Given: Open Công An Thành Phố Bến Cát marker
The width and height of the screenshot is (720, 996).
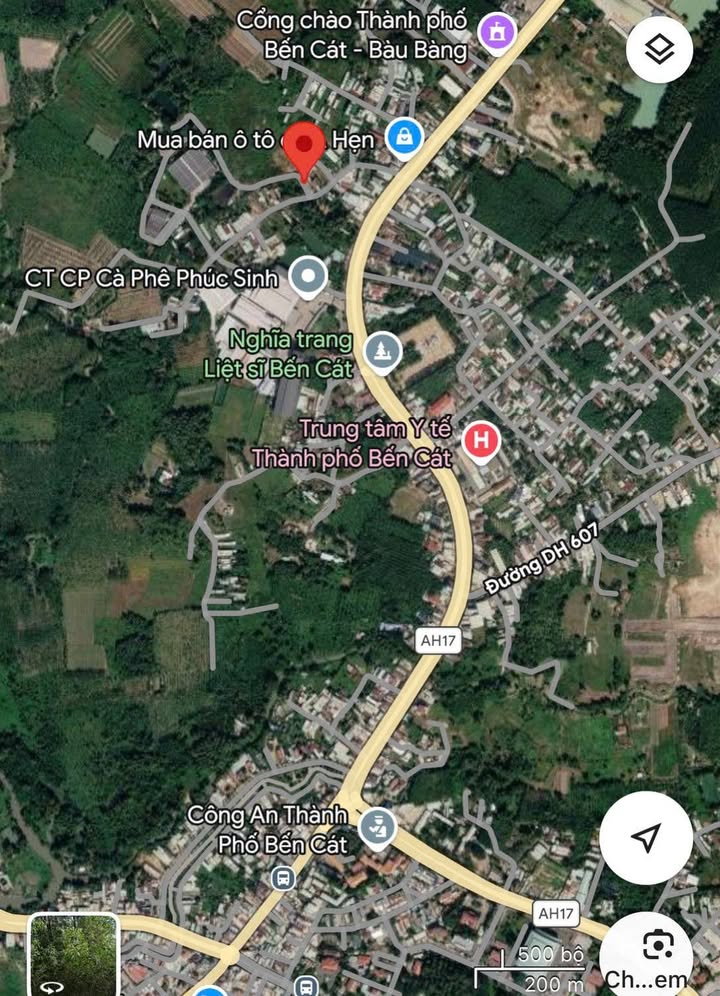Looking at the screenshot, I should coord(377,826).
